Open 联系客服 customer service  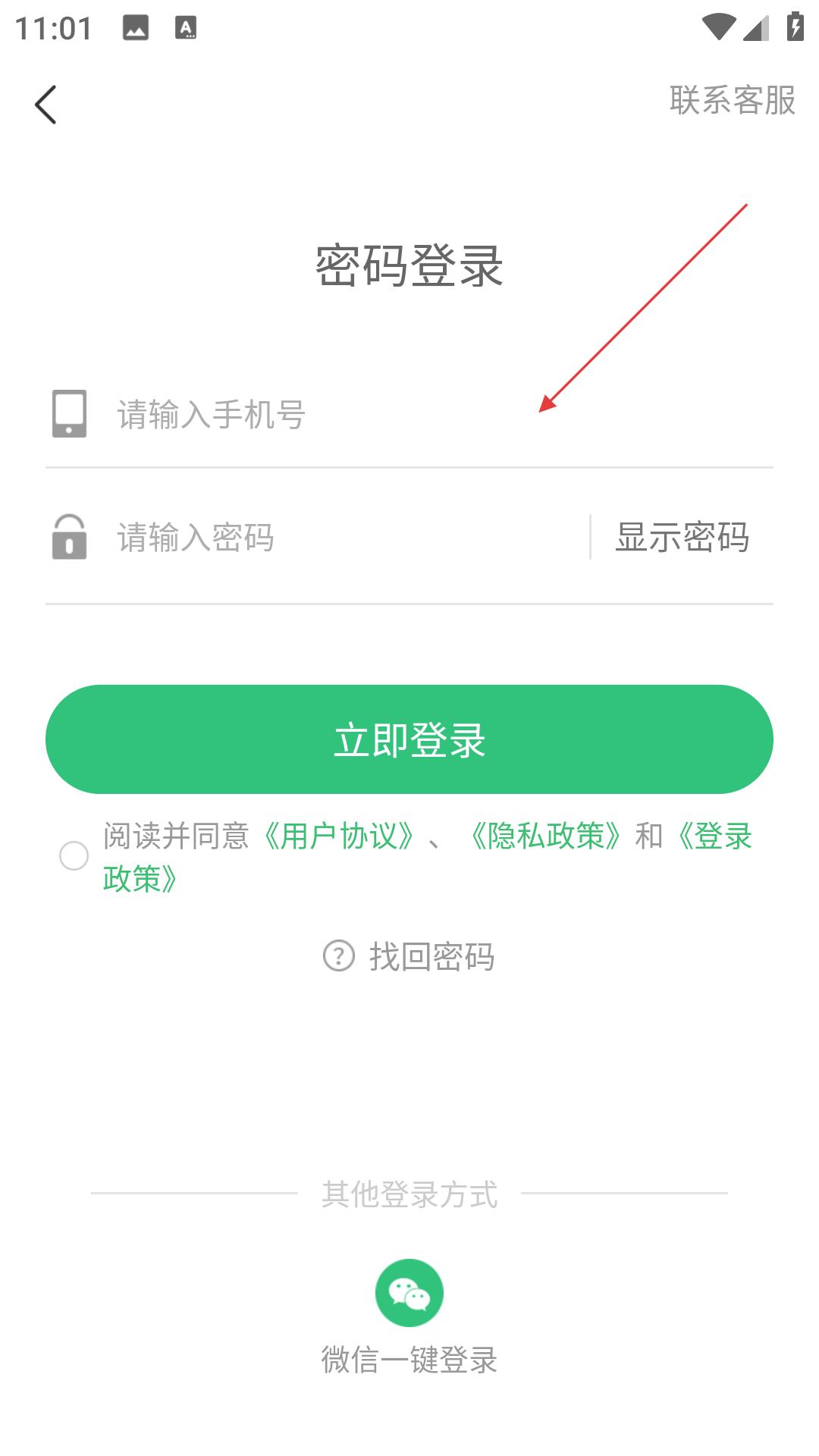[732, 100]
